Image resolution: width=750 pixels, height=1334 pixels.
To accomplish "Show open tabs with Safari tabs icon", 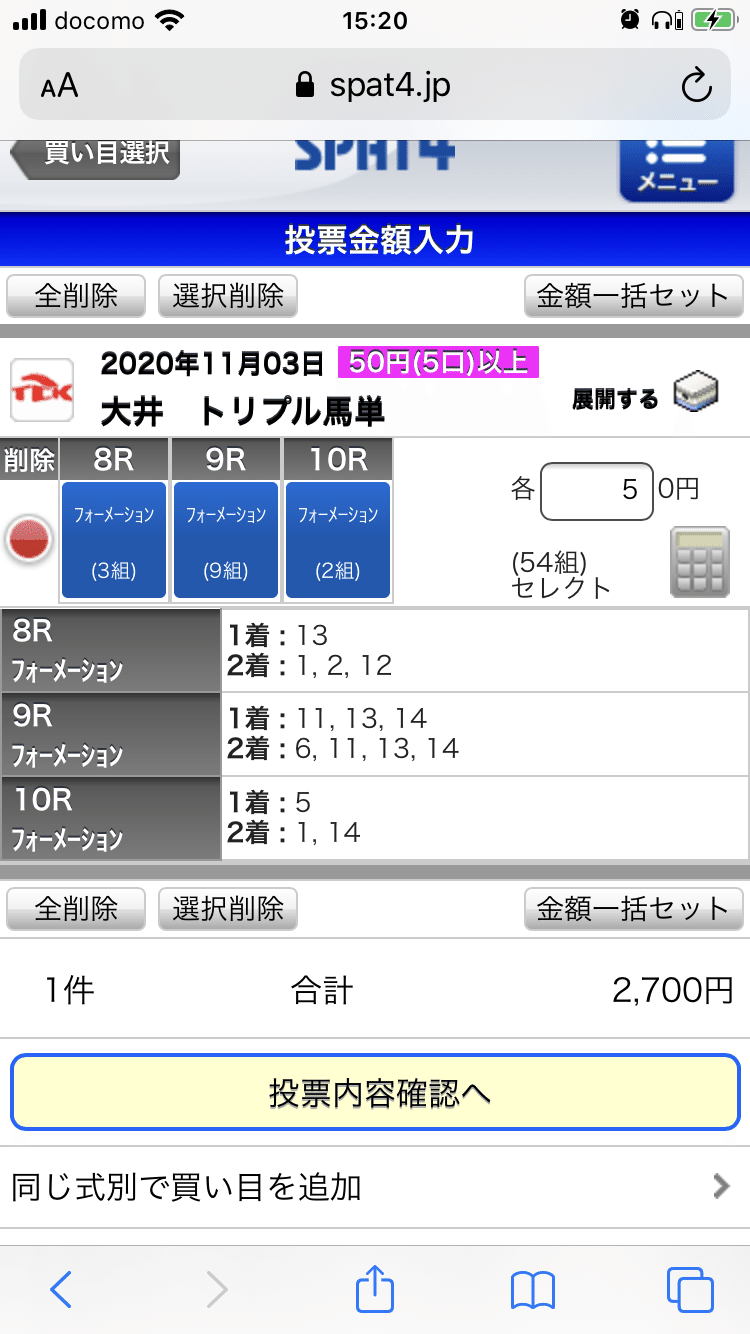I will coord(687,1290).
